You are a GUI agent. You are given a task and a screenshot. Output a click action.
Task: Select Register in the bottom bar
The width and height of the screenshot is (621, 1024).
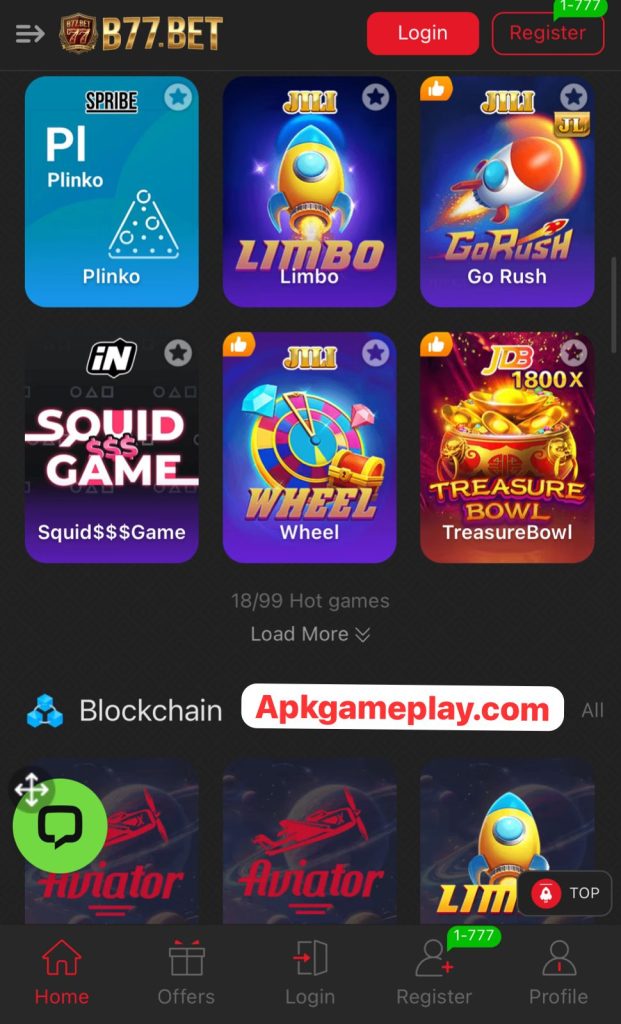click(434, 973)
